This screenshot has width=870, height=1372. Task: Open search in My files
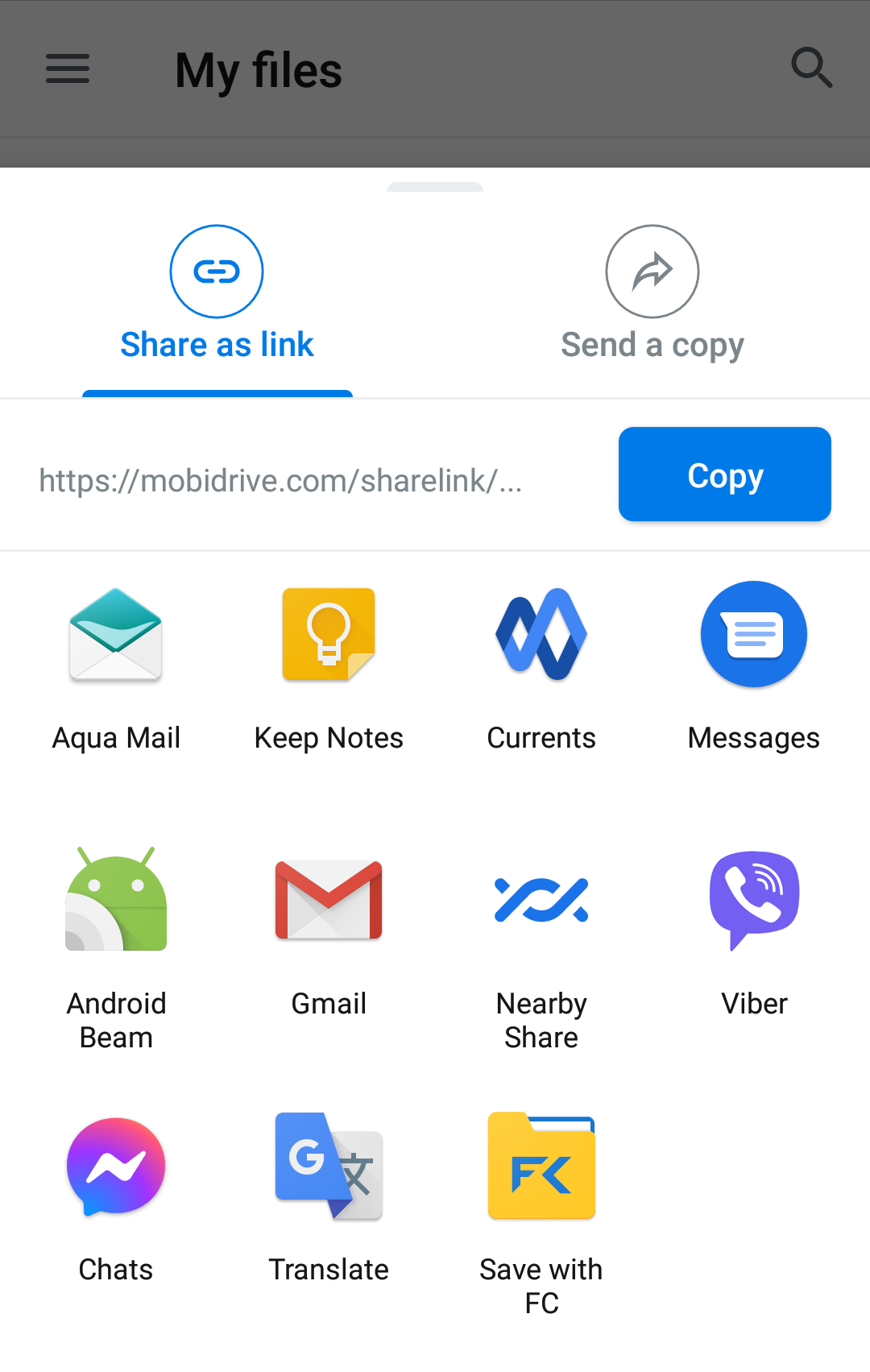coord(811,68)
